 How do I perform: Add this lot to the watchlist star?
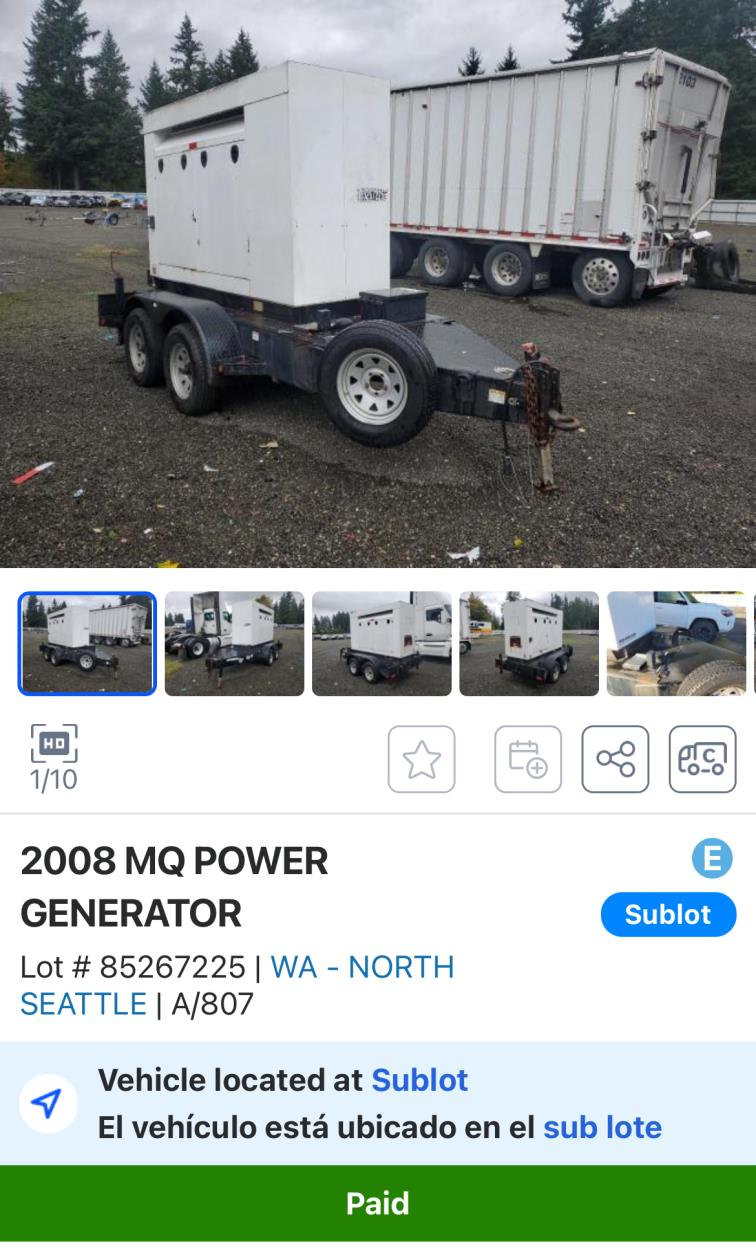tap(421, 759)
